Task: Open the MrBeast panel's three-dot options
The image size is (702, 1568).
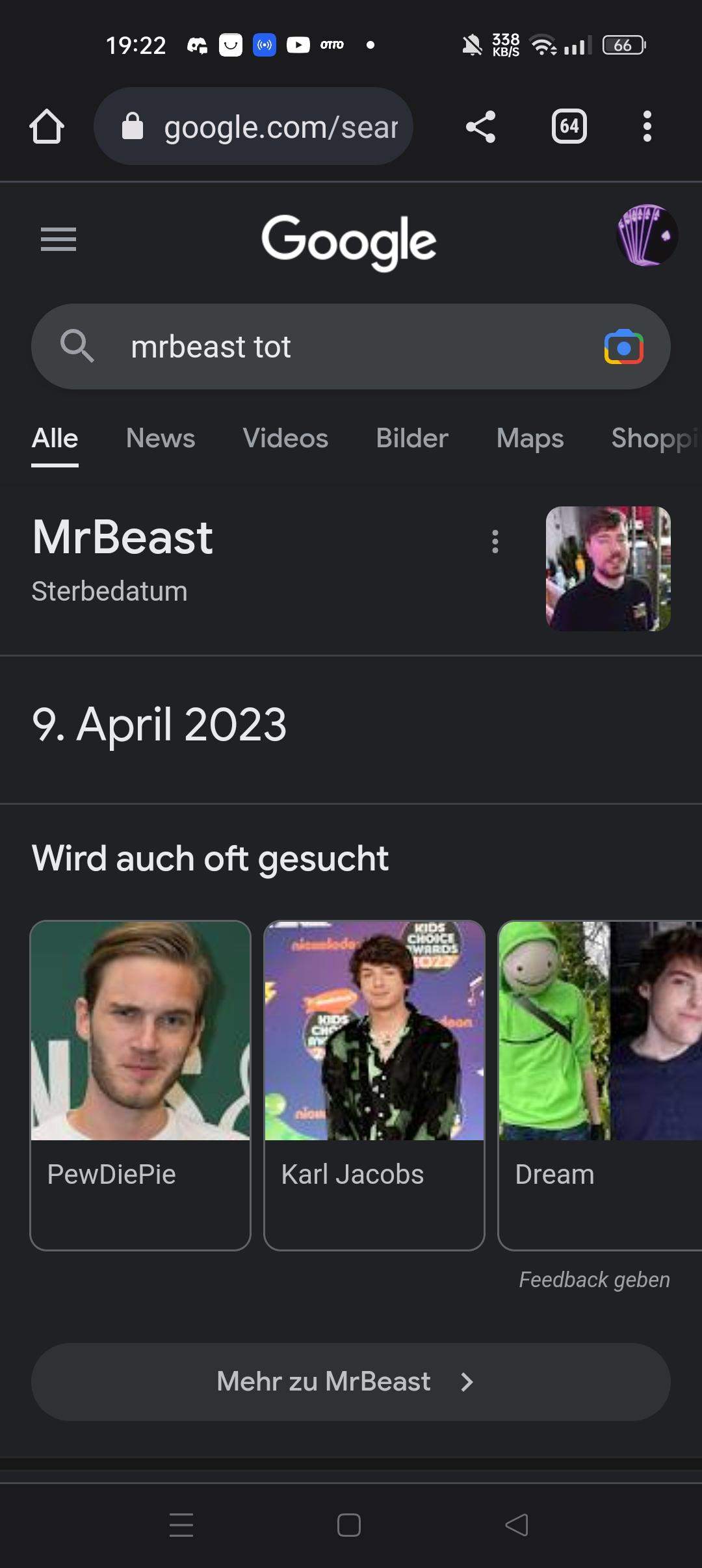Action: click(495, 541)
